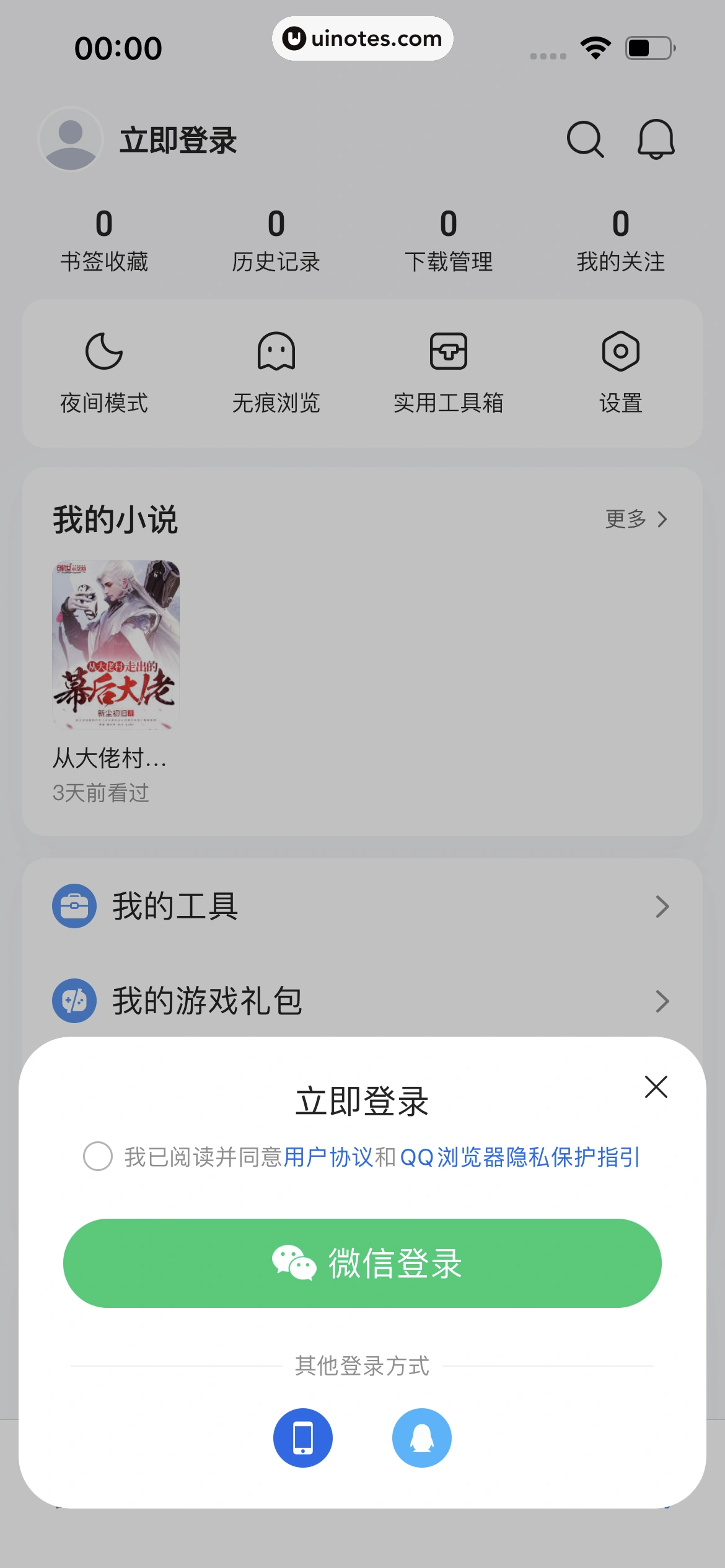Open the novel 从大佬村 cover thumbnail
Screen dimensions: 725x1568
pos(115,646)
